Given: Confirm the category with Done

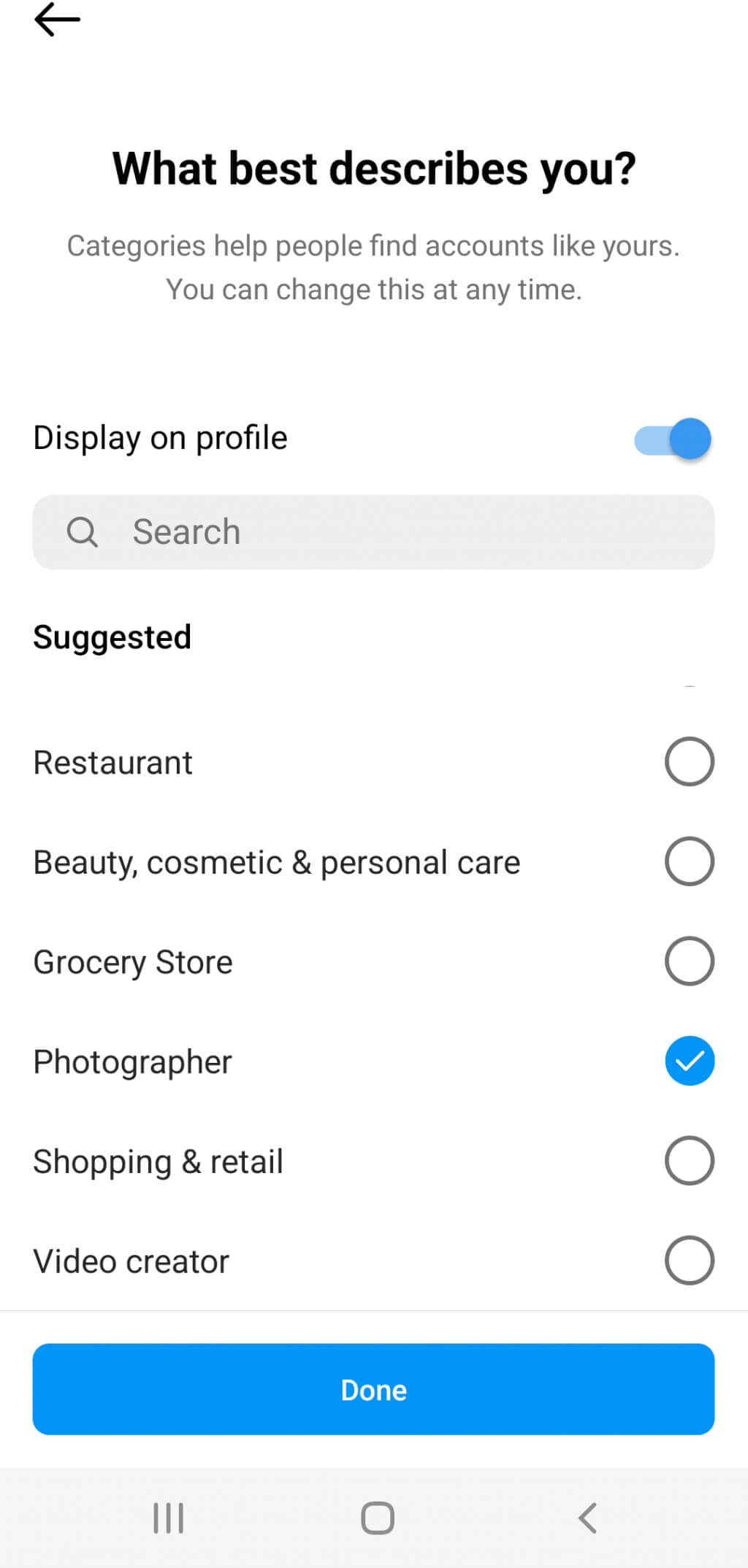Looking at the screenshot, I should pyautogui.click(x=373, y=1389).
